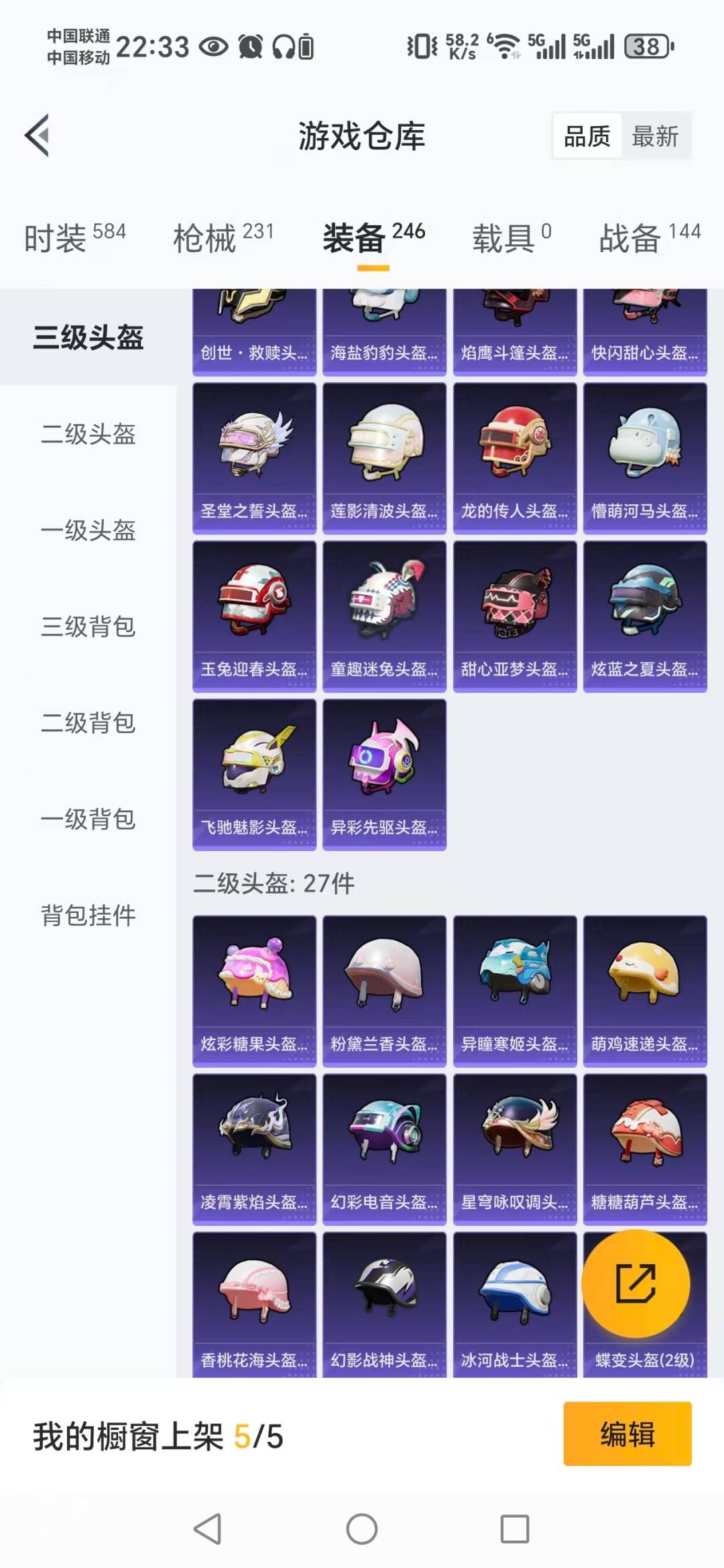Tap the back arrow to exit warehouse
The width and height of the screenshot is (724, 1568).
pos(38,135)
